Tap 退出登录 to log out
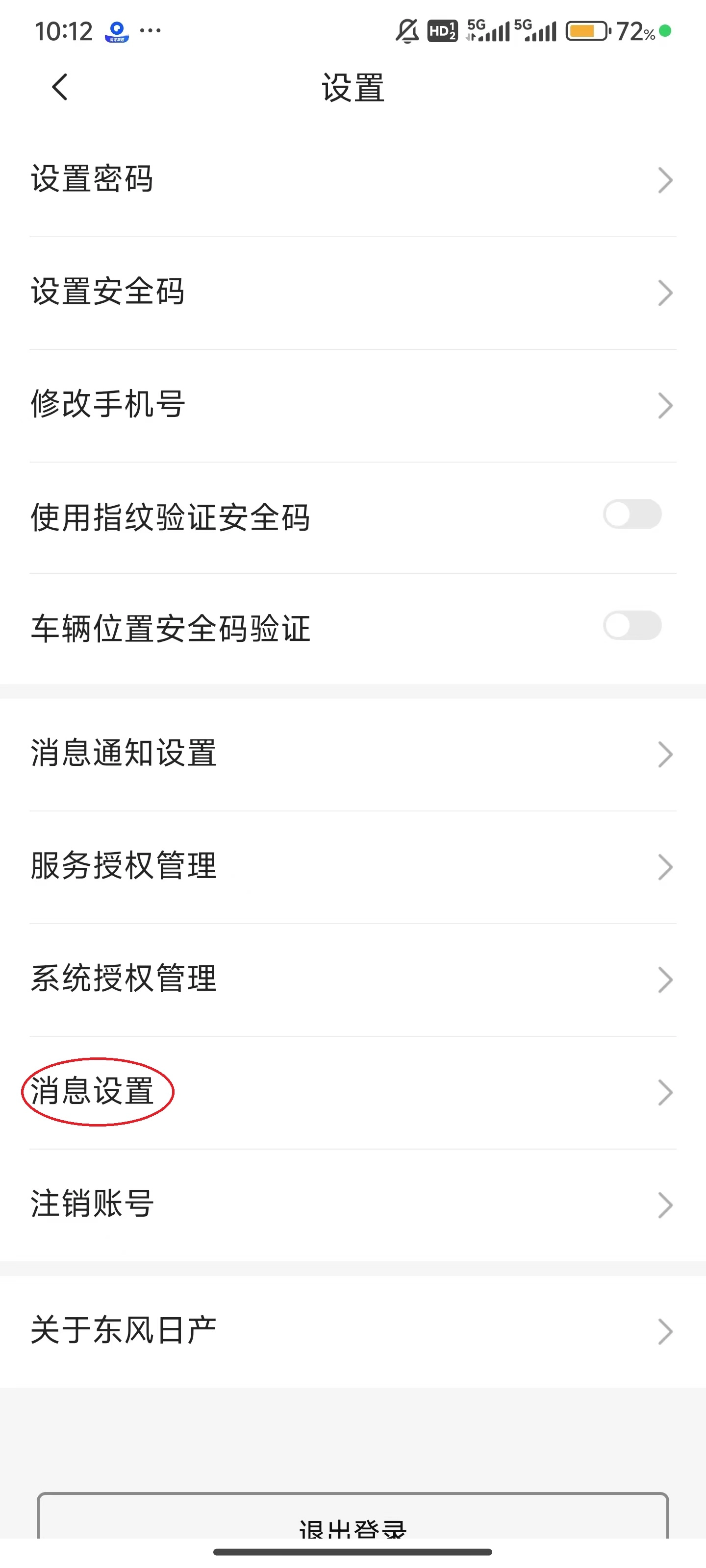Viewport: 706px width, 1568px height. [x=353, y=1518]
